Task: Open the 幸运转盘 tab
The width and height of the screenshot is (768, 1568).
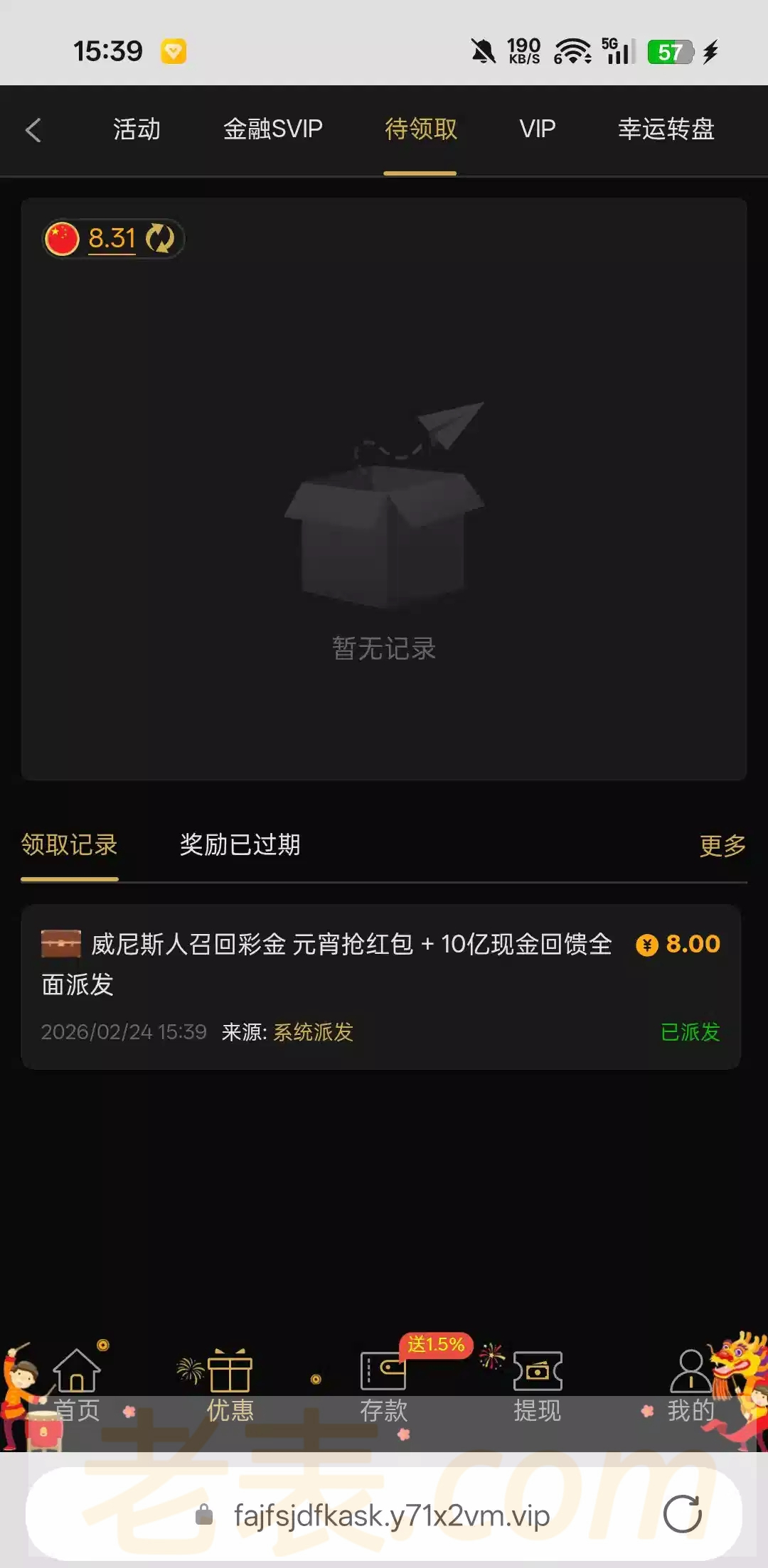Action: [666, 129]
